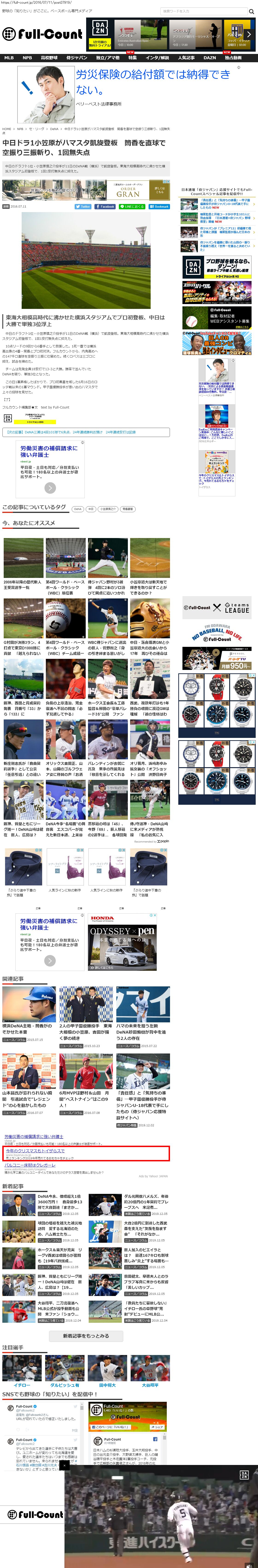Switch to the NPB tab
258x1568 pixels.
click(27, 58)
